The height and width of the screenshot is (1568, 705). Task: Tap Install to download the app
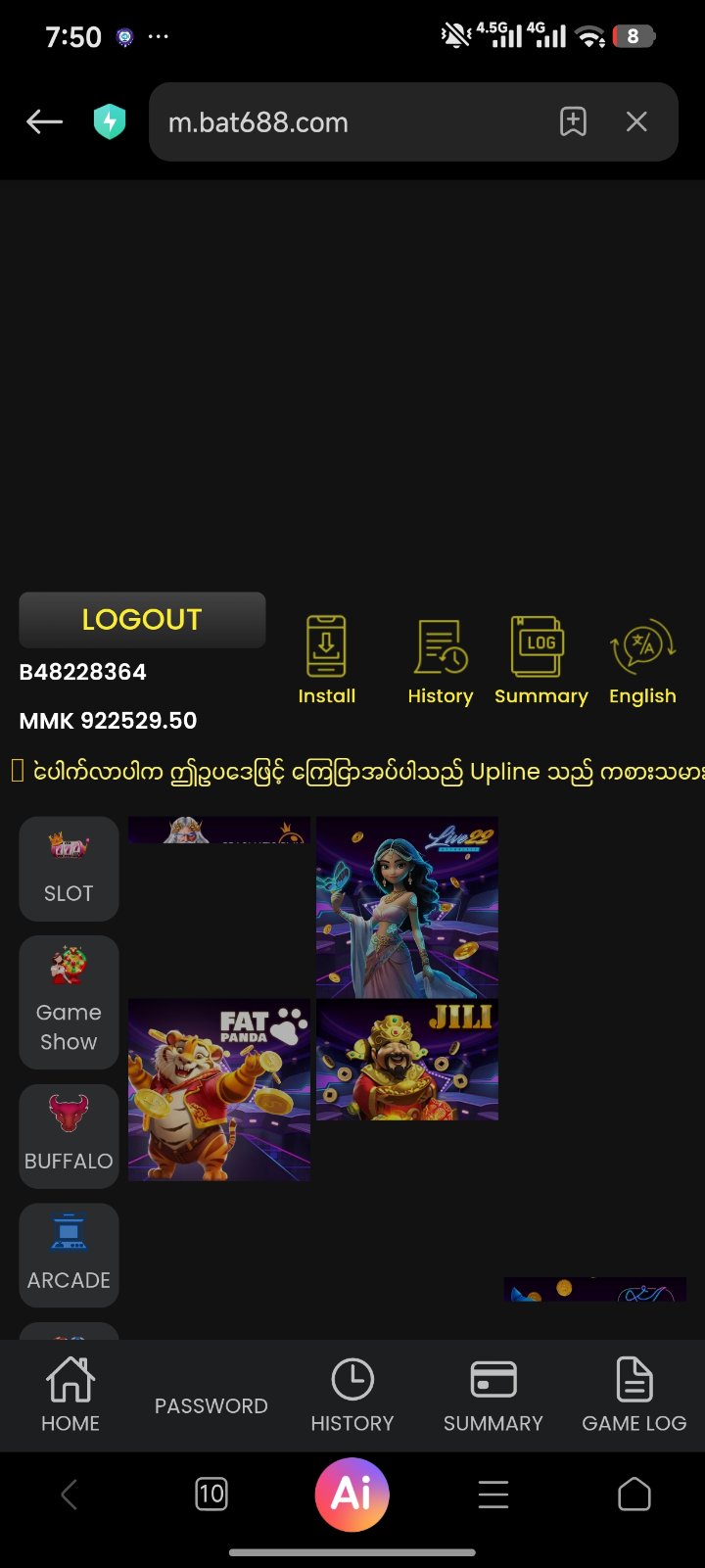pyautogui.click(x=327, y=659)
